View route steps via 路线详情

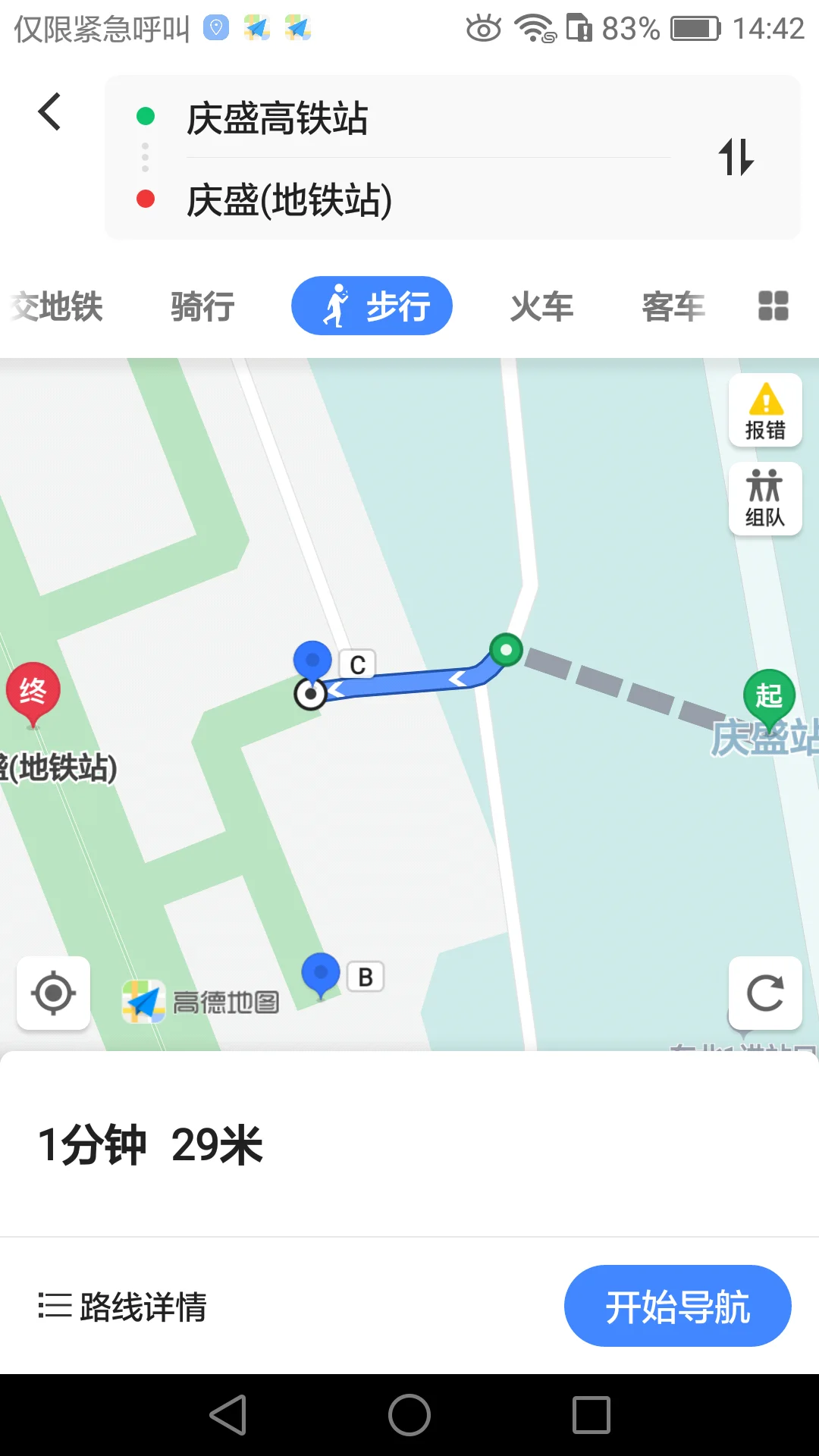[124, 1305]
